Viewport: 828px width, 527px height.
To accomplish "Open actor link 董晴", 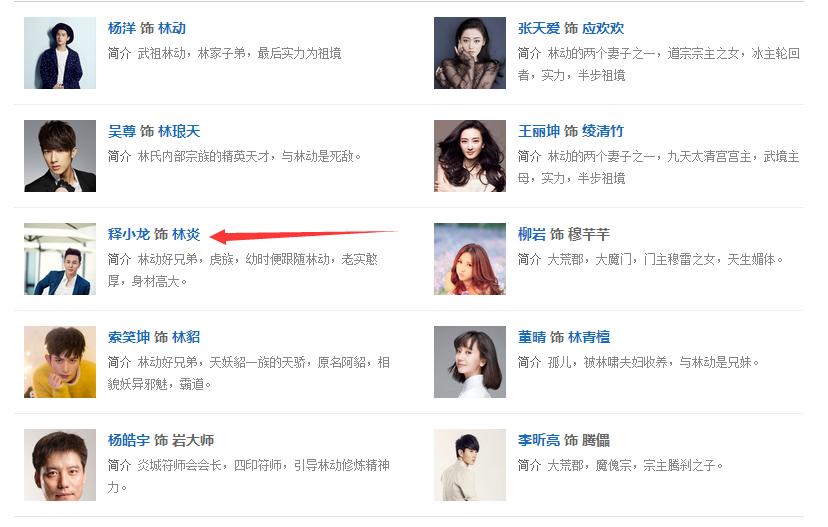I will coord(532,338).
